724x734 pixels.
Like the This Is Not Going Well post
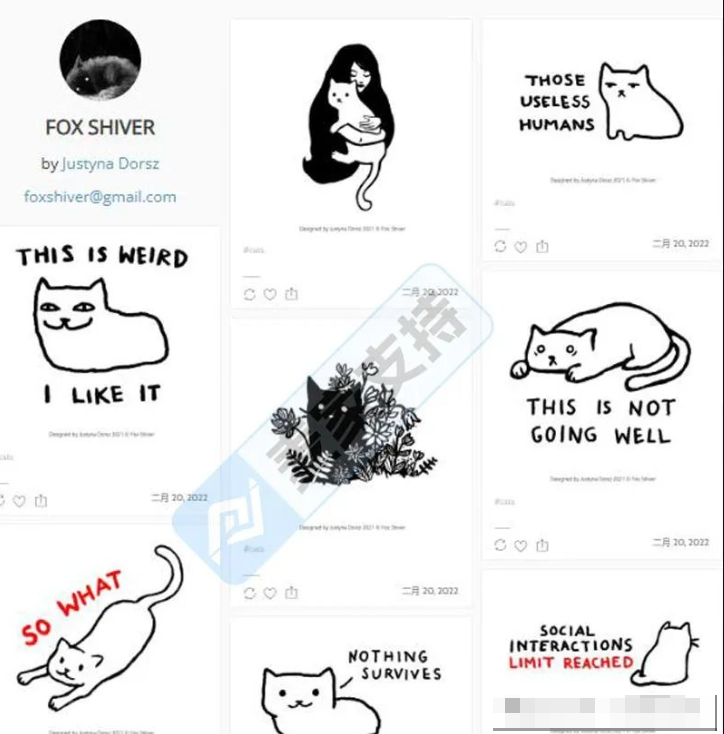(521, 545)
